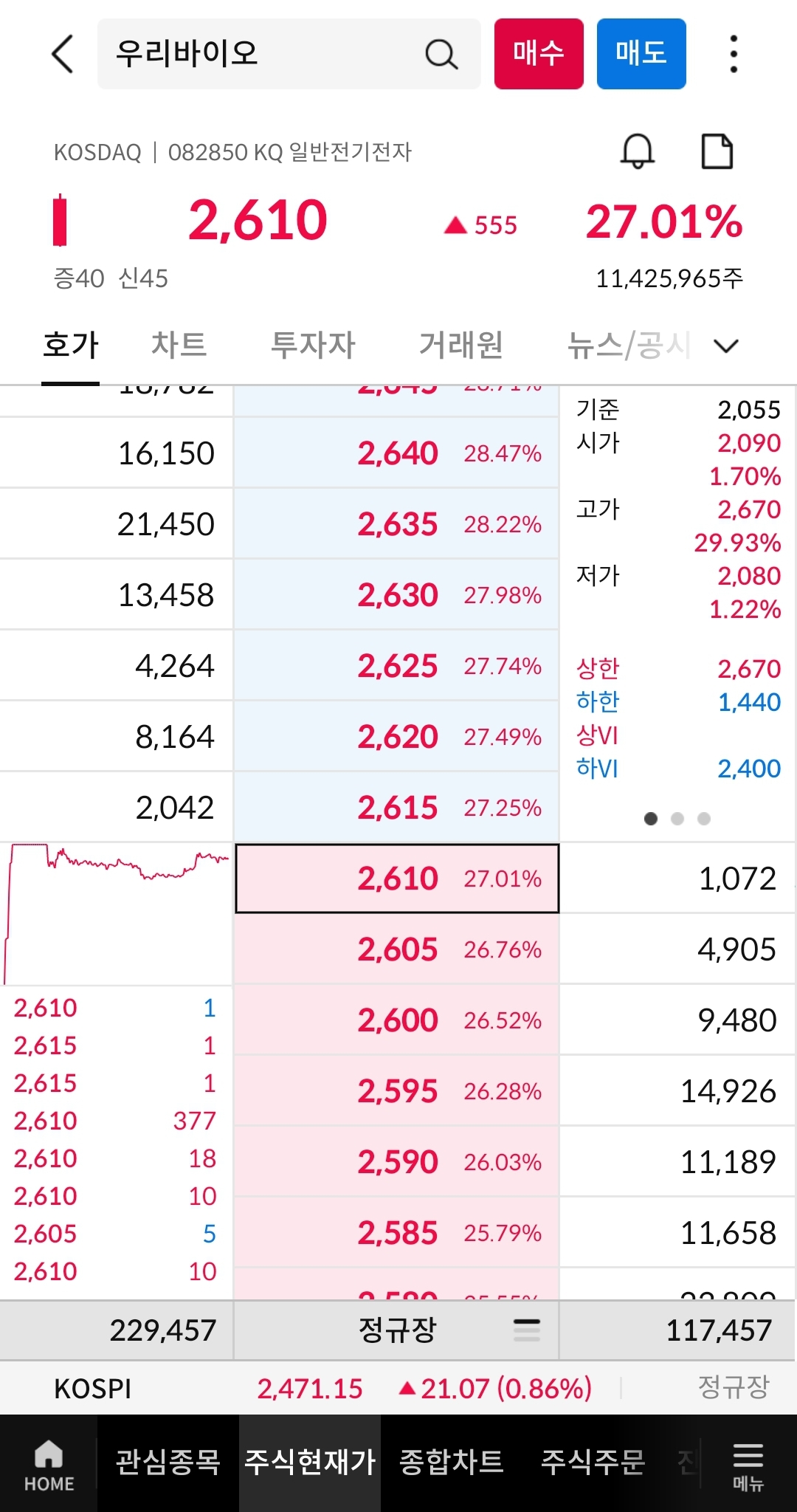Tap the red 매수 buy button
Viewport: 797px width, 1512px height.
[539, 54]
